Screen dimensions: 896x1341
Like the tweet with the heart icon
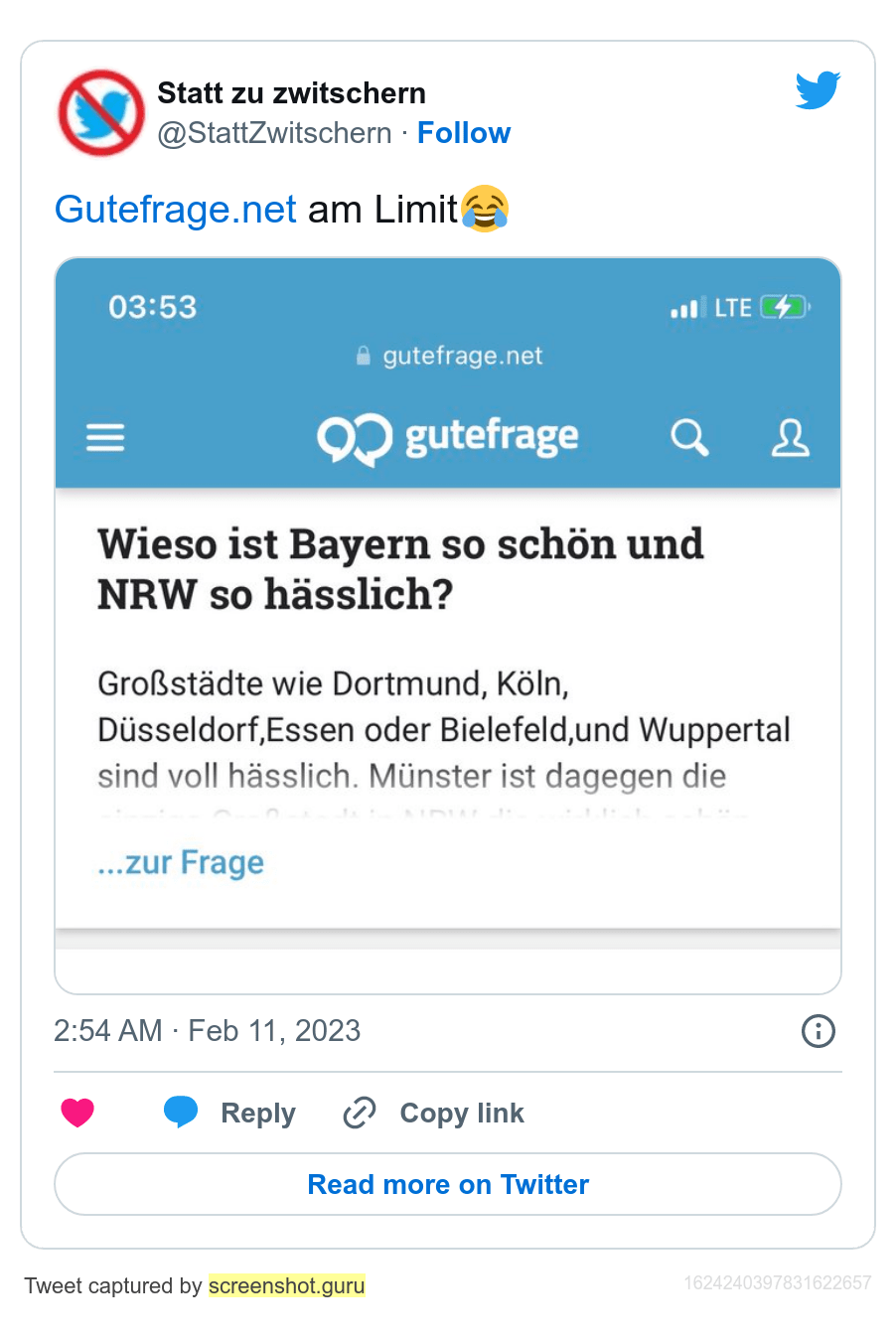coord(77,1113)
